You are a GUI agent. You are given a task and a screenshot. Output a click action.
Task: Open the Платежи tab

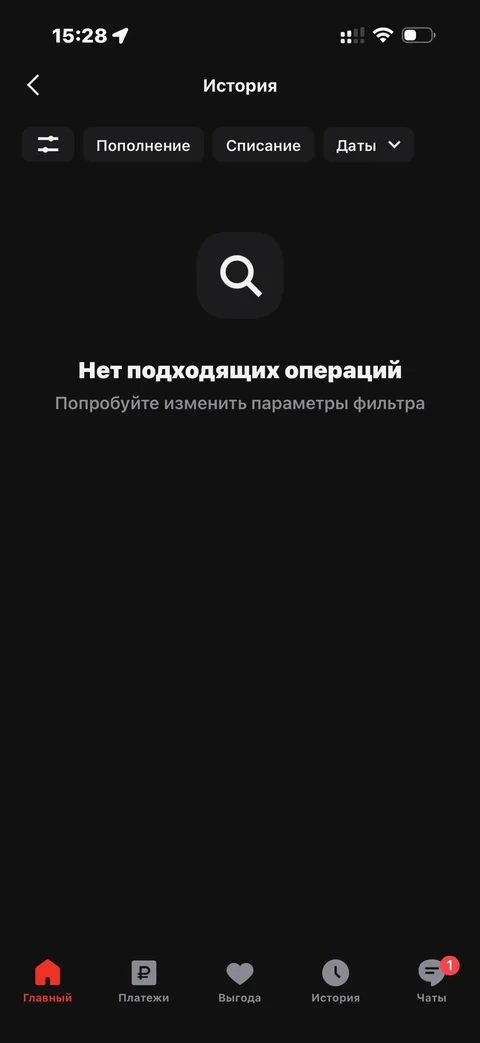pos(144,981)
